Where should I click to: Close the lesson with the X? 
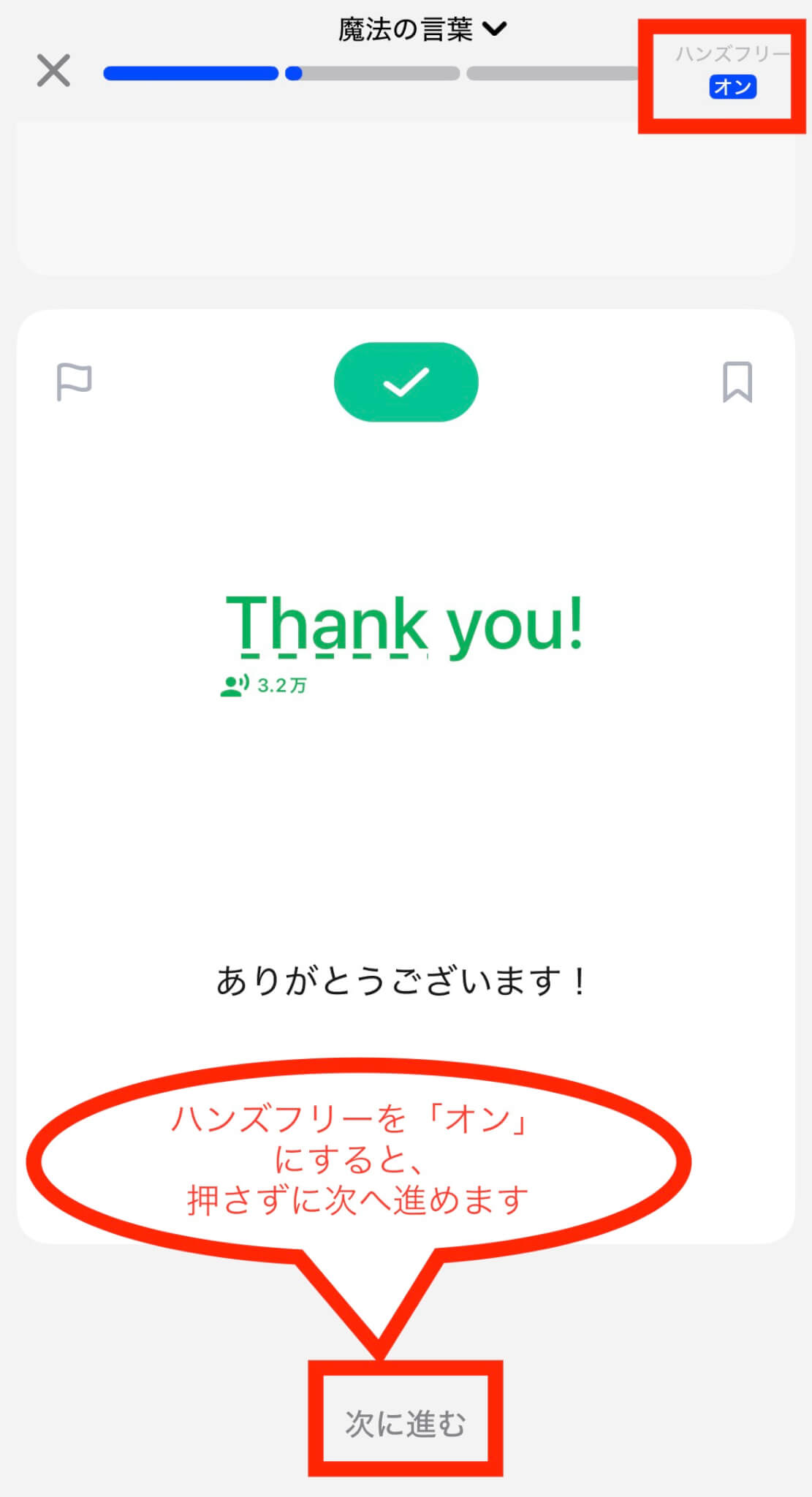54,71
